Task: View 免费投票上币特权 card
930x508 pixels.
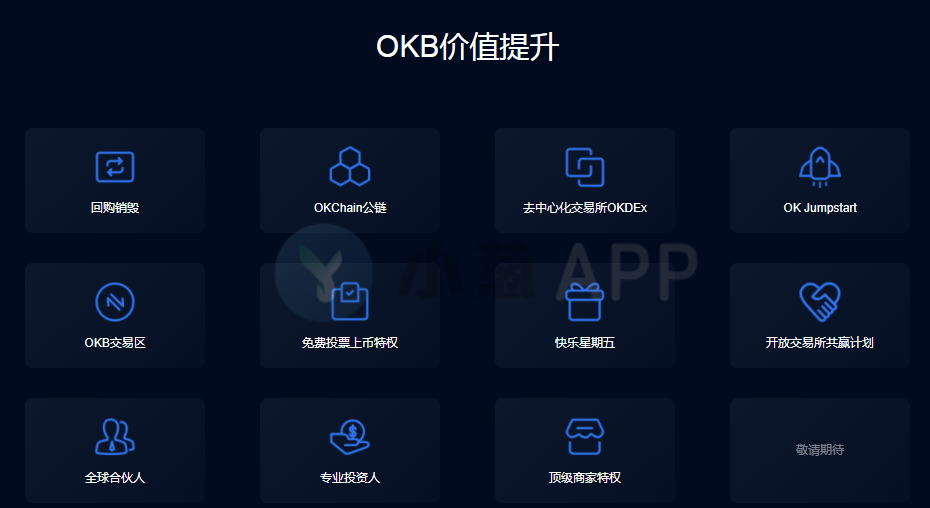Action: 350,316
